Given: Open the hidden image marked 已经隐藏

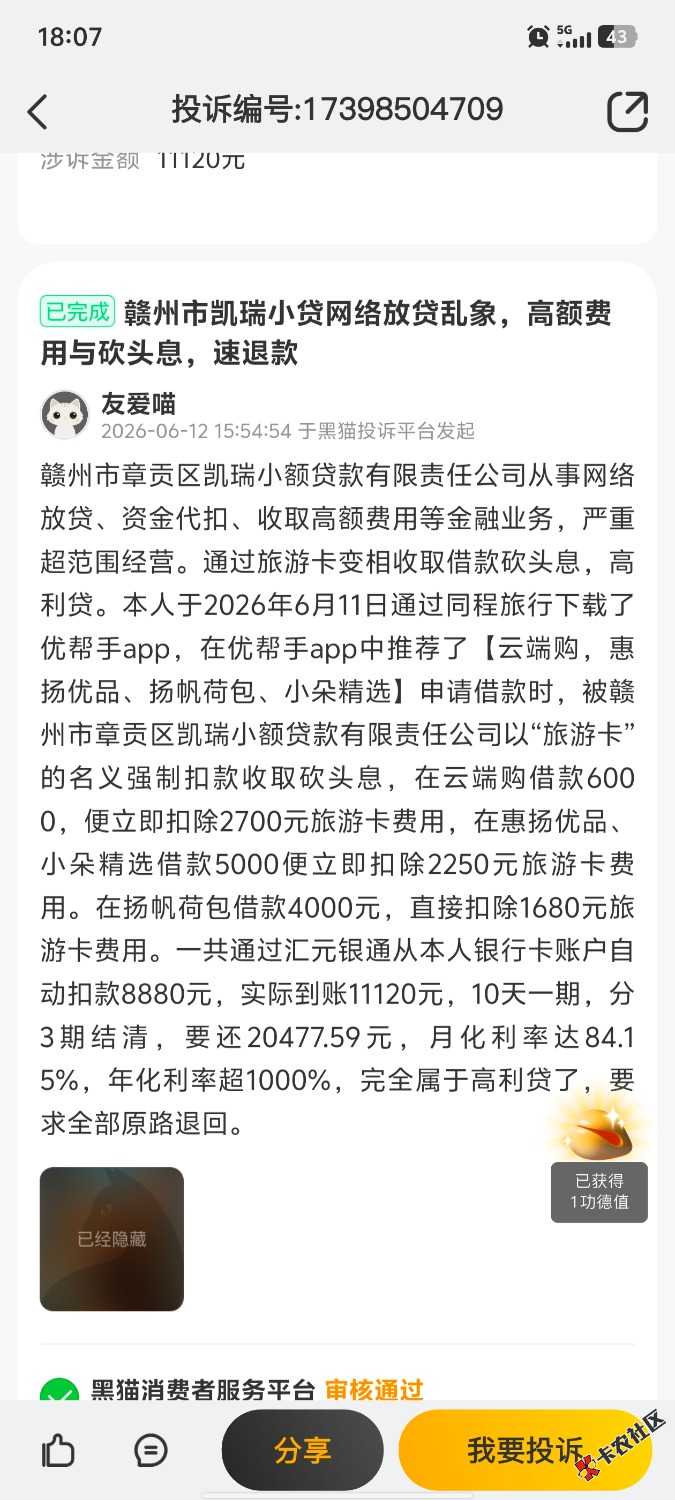Looking at the screenshot, I should (x=112, y=1239).
